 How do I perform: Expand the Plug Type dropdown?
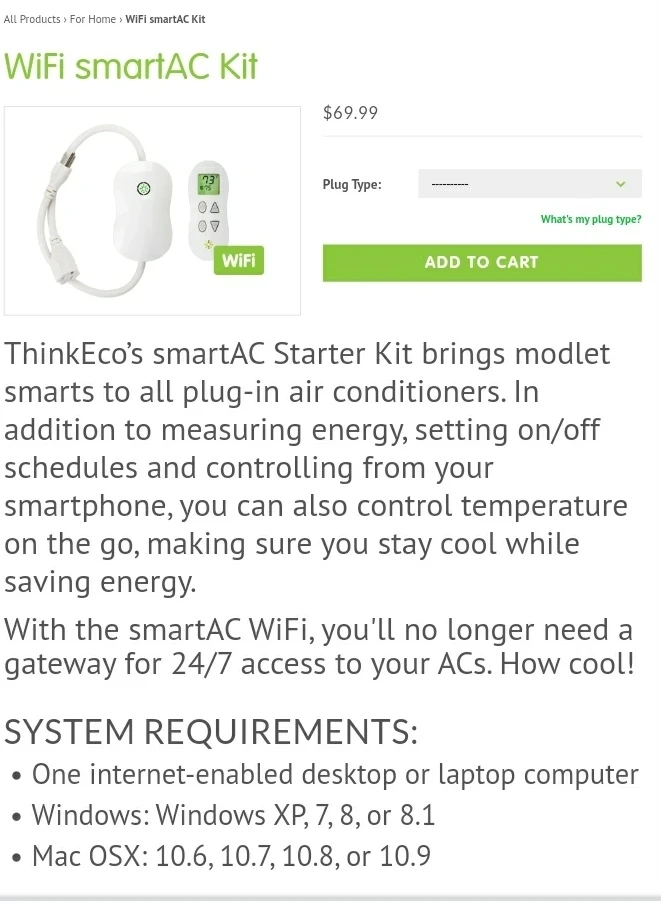point(529,184)
